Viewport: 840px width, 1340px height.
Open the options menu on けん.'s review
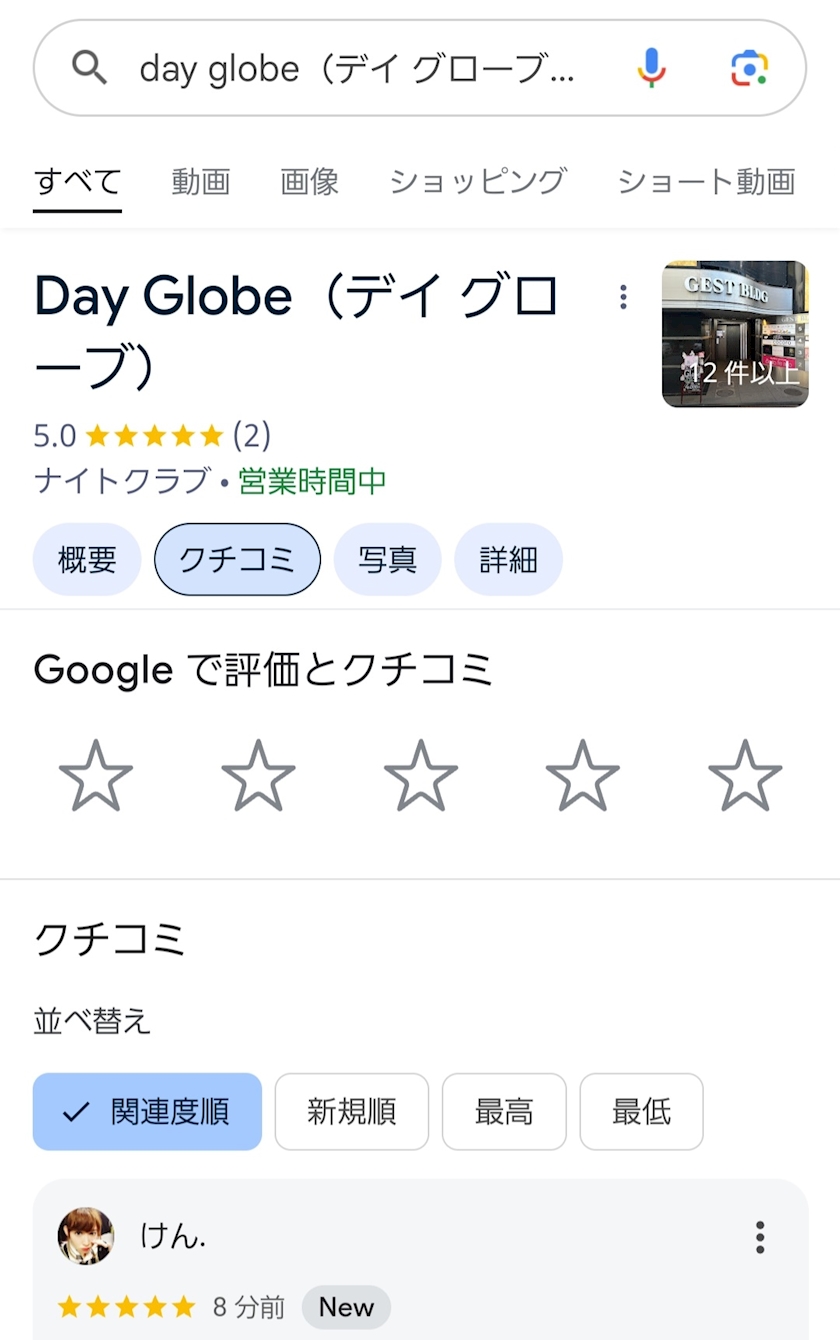(x=760, y=1237)
